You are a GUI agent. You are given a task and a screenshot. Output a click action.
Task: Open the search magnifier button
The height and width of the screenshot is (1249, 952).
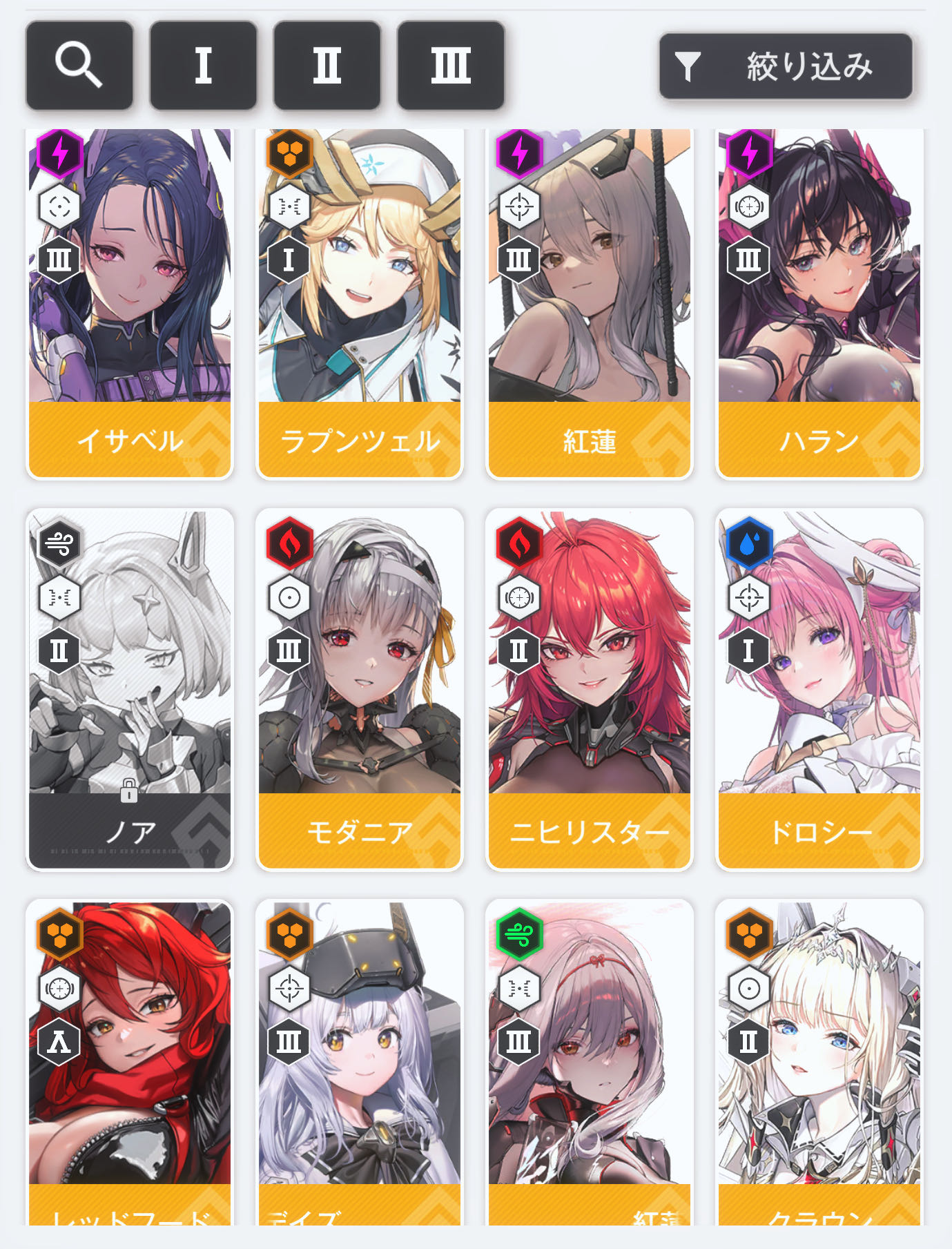point(79,66)
